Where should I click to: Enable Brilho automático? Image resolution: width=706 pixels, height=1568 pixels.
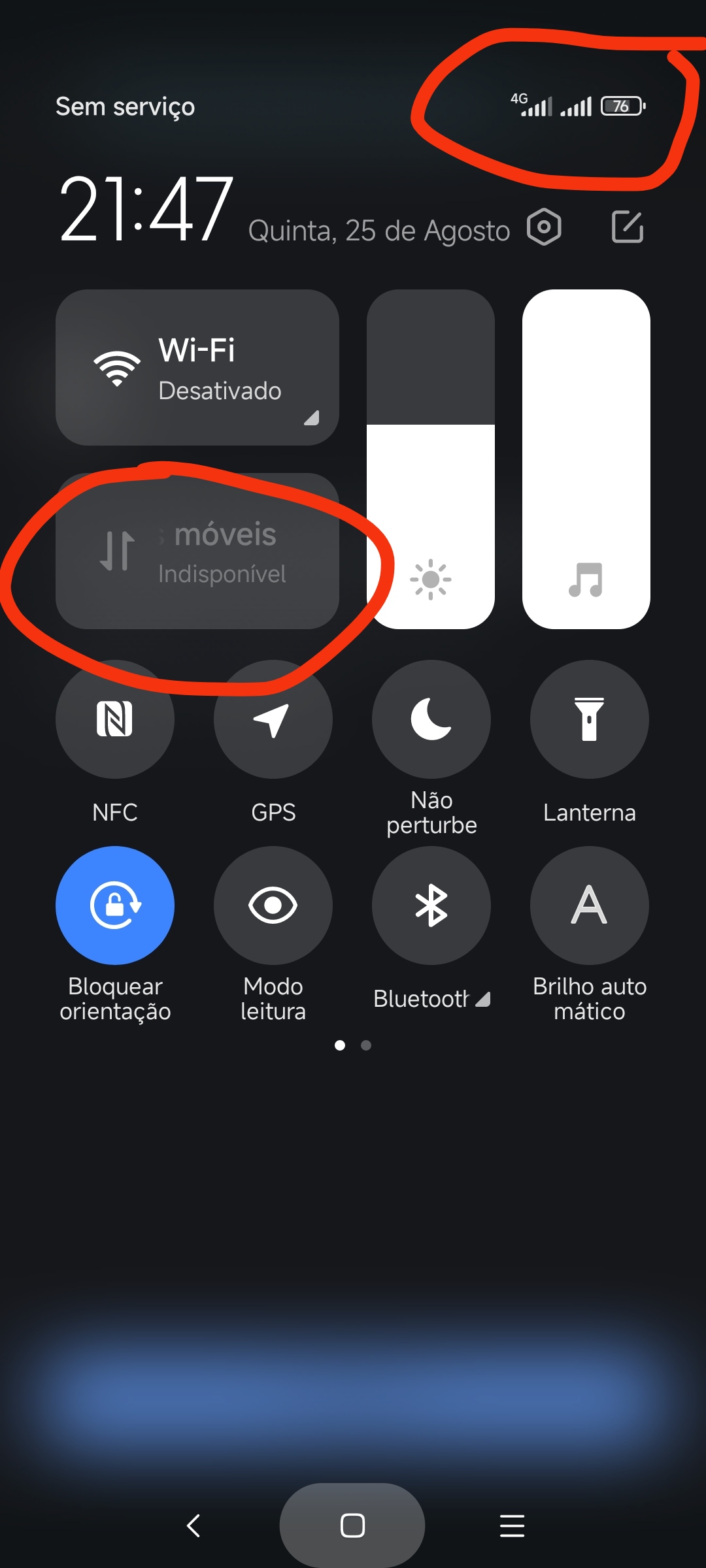point(590,906)
